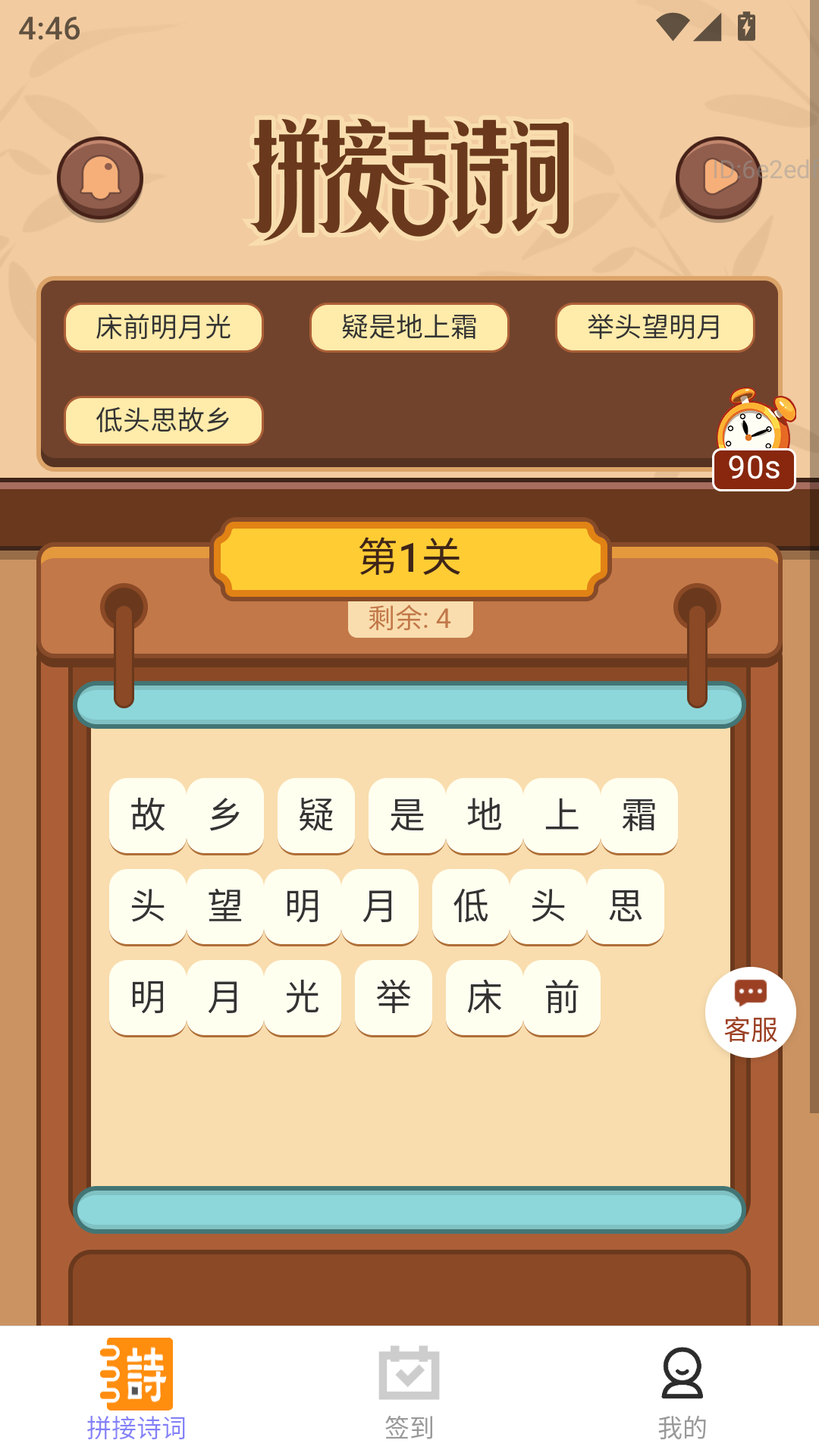
Task: Tap the 剩余: 4 remaining counter
Action: point(409,618)
